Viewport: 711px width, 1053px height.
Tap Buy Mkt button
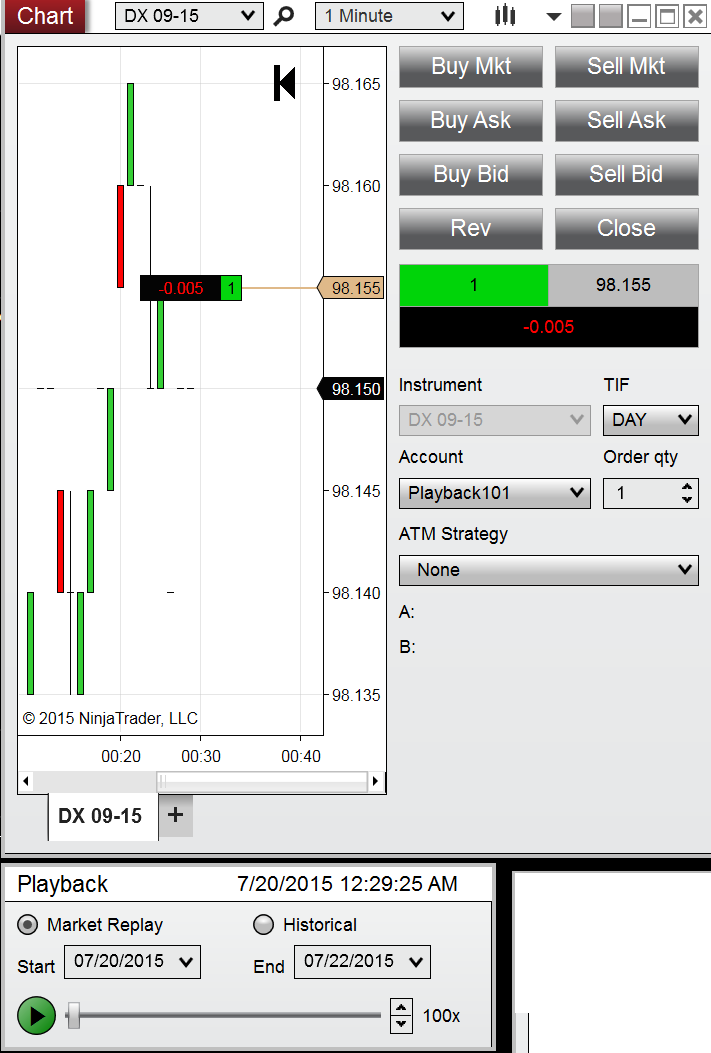[471, 67]
